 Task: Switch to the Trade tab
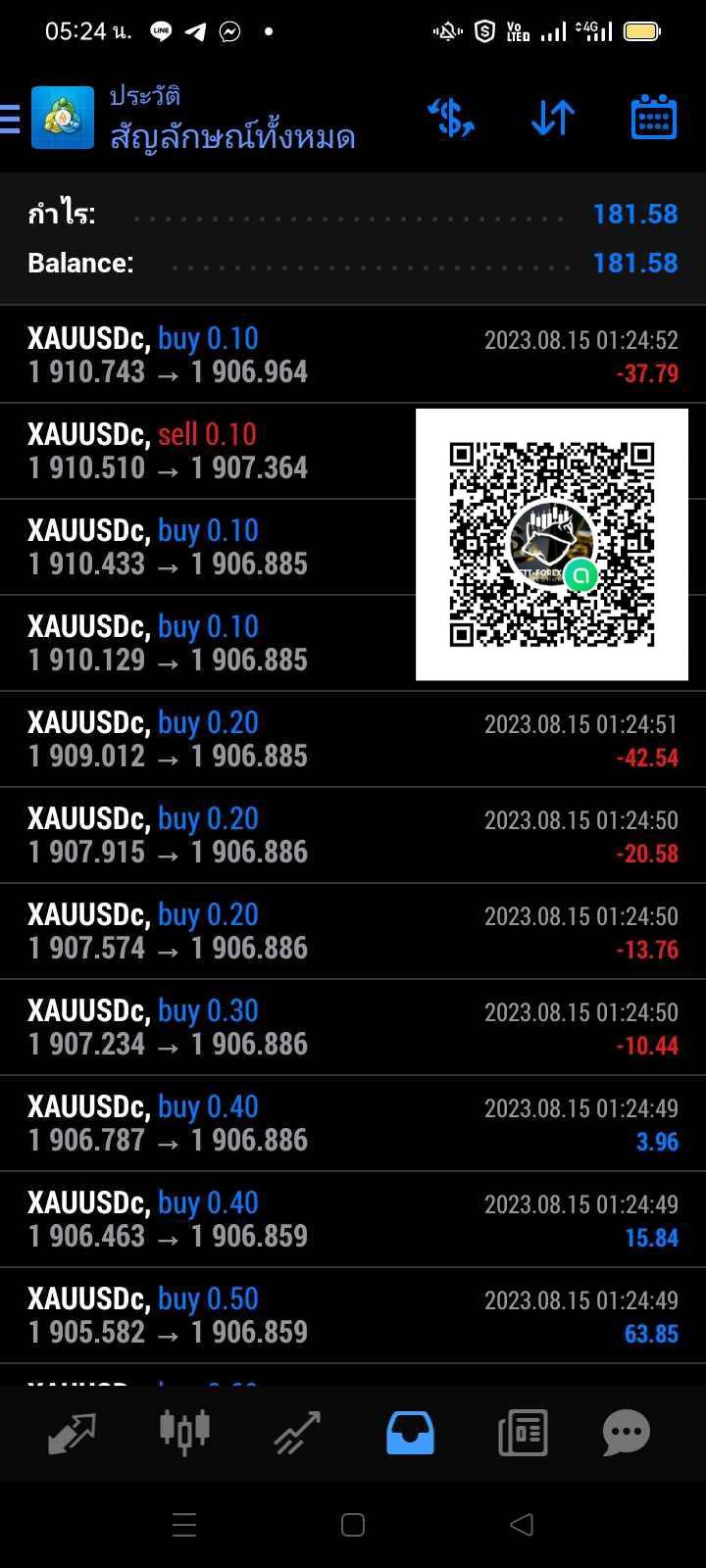(x=297, y=1433)
